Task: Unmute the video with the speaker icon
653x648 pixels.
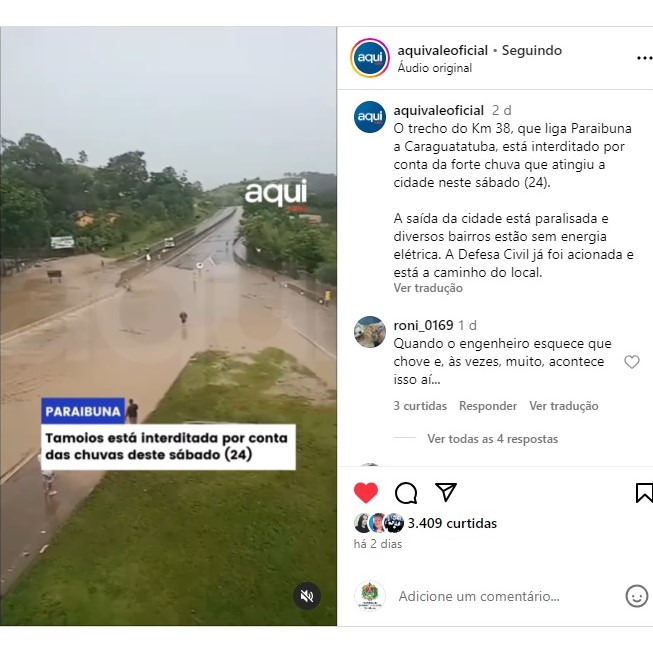Action: coord(307,596)
